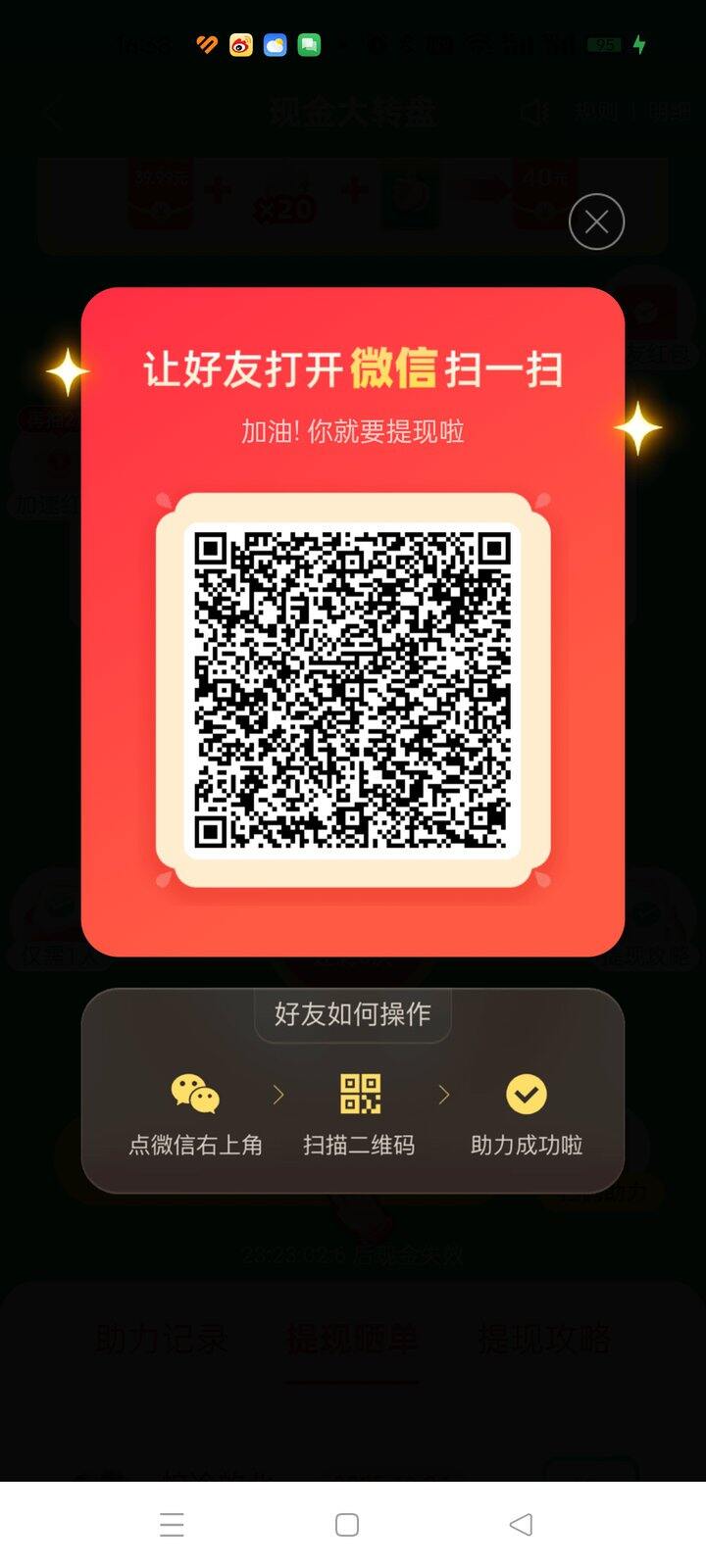Click the yellow checkmark above "助力成功啦"
Screen dimensions: 706x1568
(526, 1094)
